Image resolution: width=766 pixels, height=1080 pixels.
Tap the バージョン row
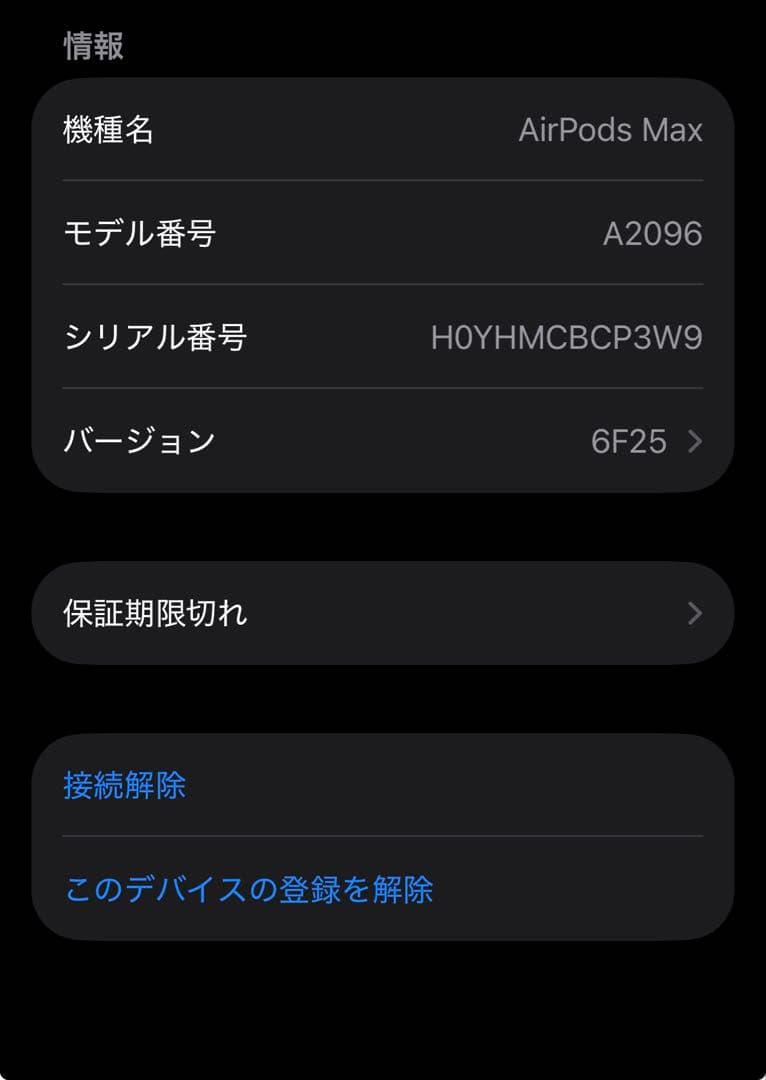tap(383, 442)
